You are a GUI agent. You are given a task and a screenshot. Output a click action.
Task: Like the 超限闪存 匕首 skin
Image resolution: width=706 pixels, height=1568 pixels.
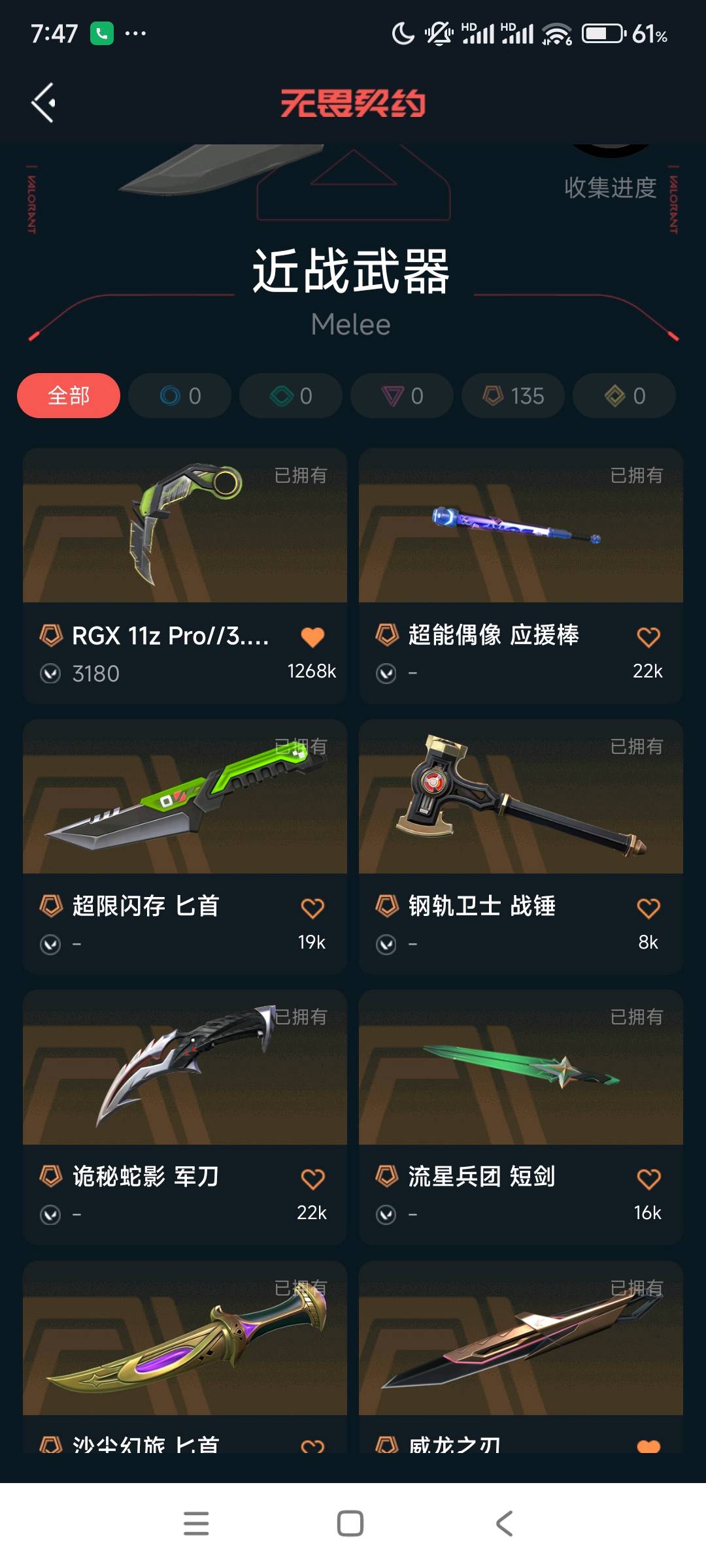coord(312,908)
